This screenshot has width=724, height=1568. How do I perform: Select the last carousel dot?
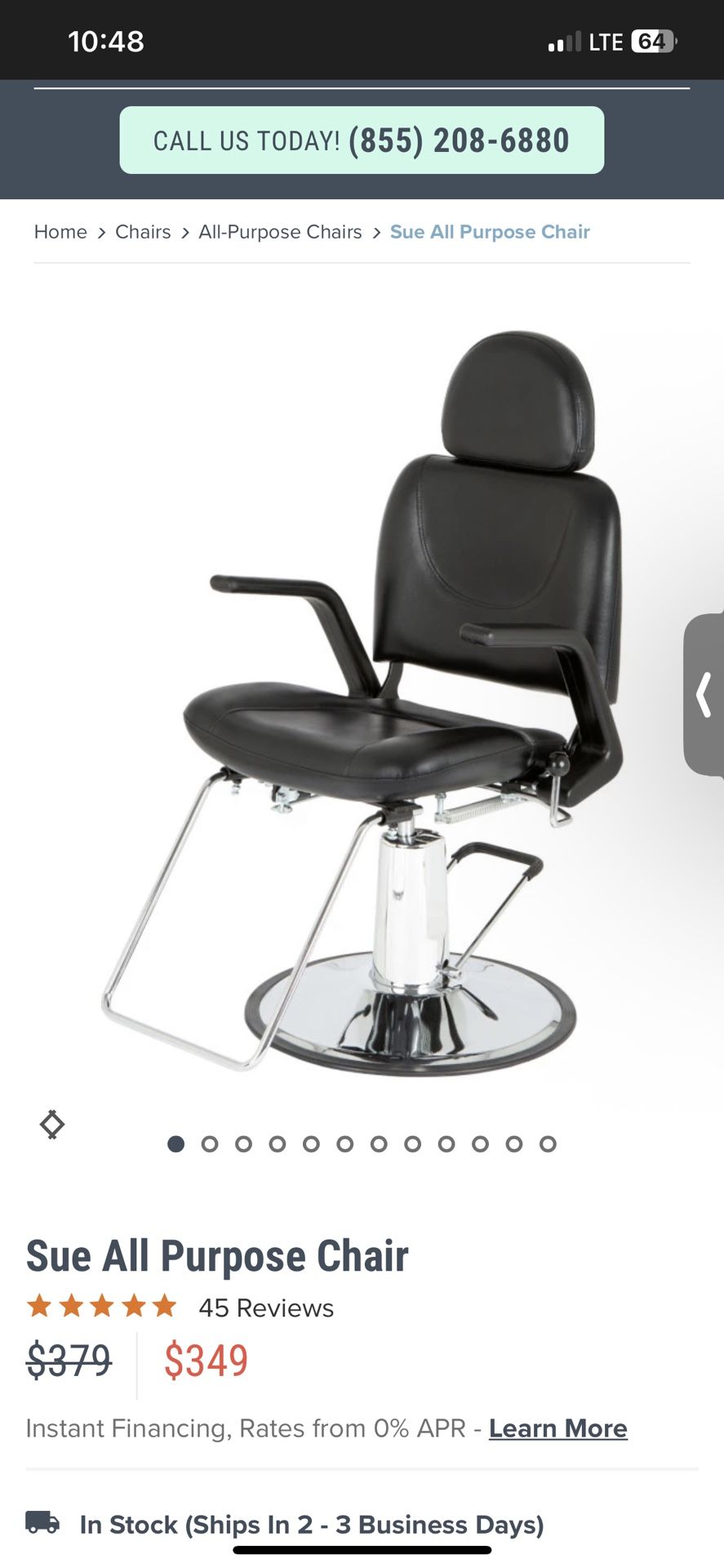[x=548, y=1144]
